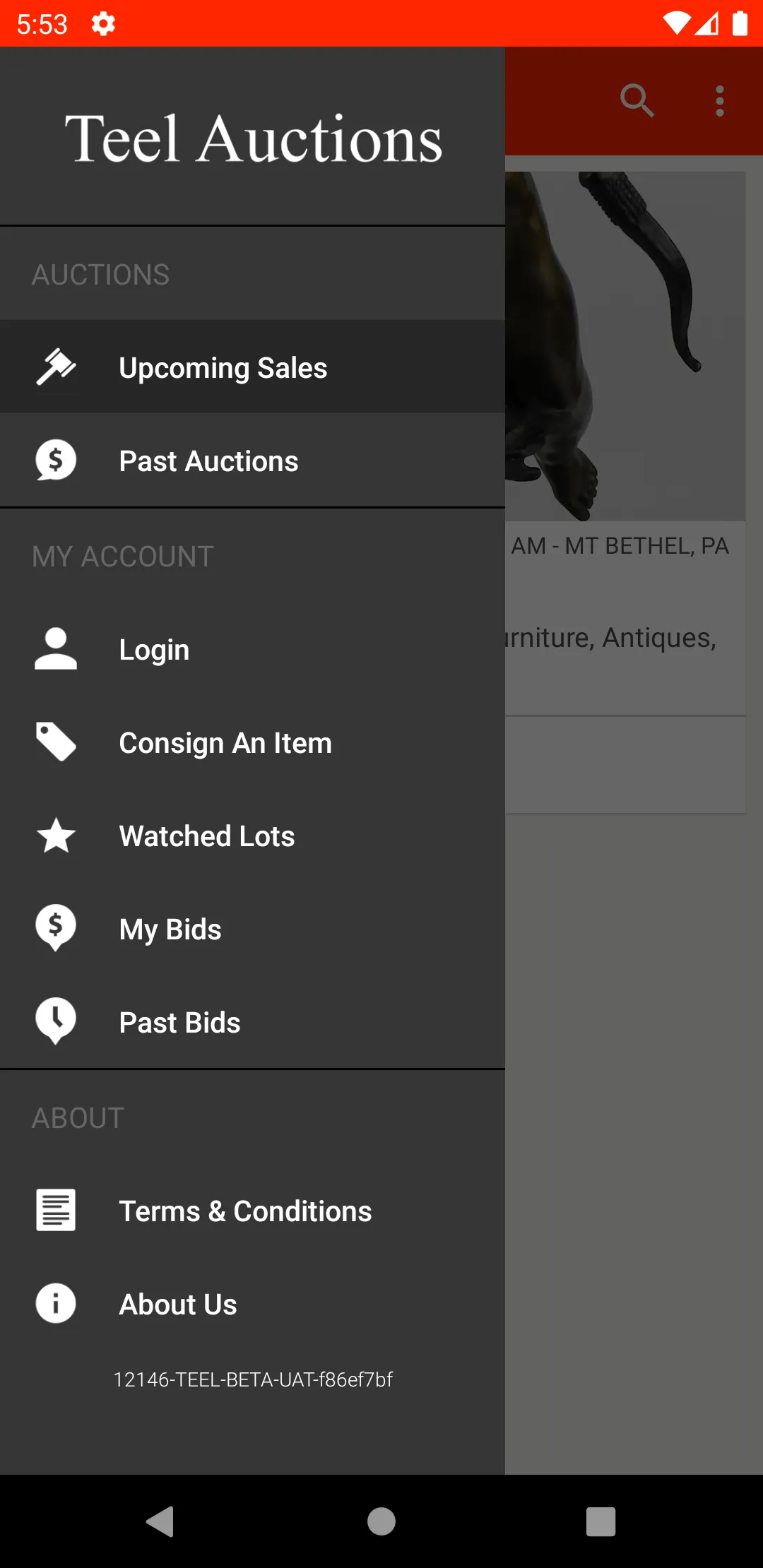The width and height of the screenshot is (763, 1568).
Task: Click the Terms & Conditions document icon
Action: pos(57,1210)
